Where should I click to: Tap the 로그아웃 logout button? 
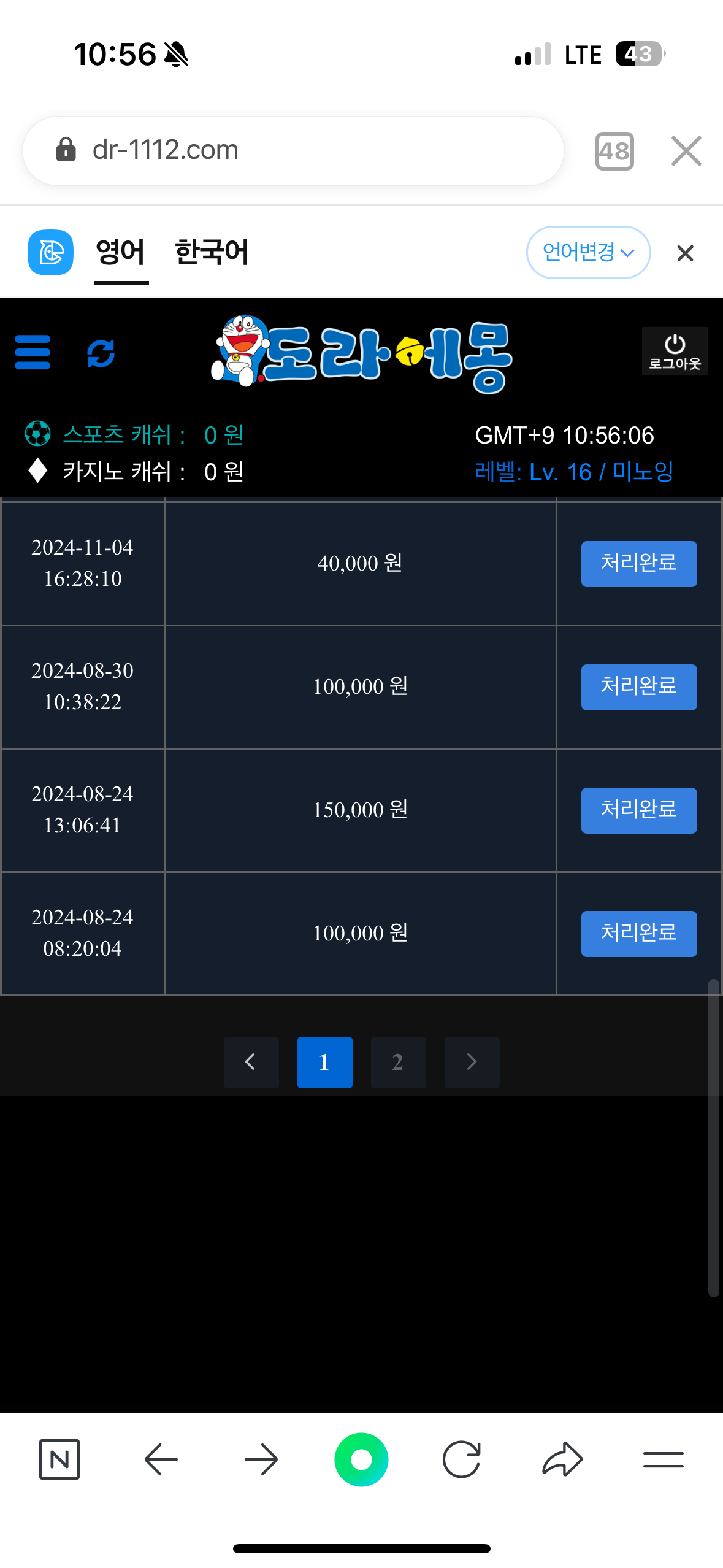coord(675,351)
